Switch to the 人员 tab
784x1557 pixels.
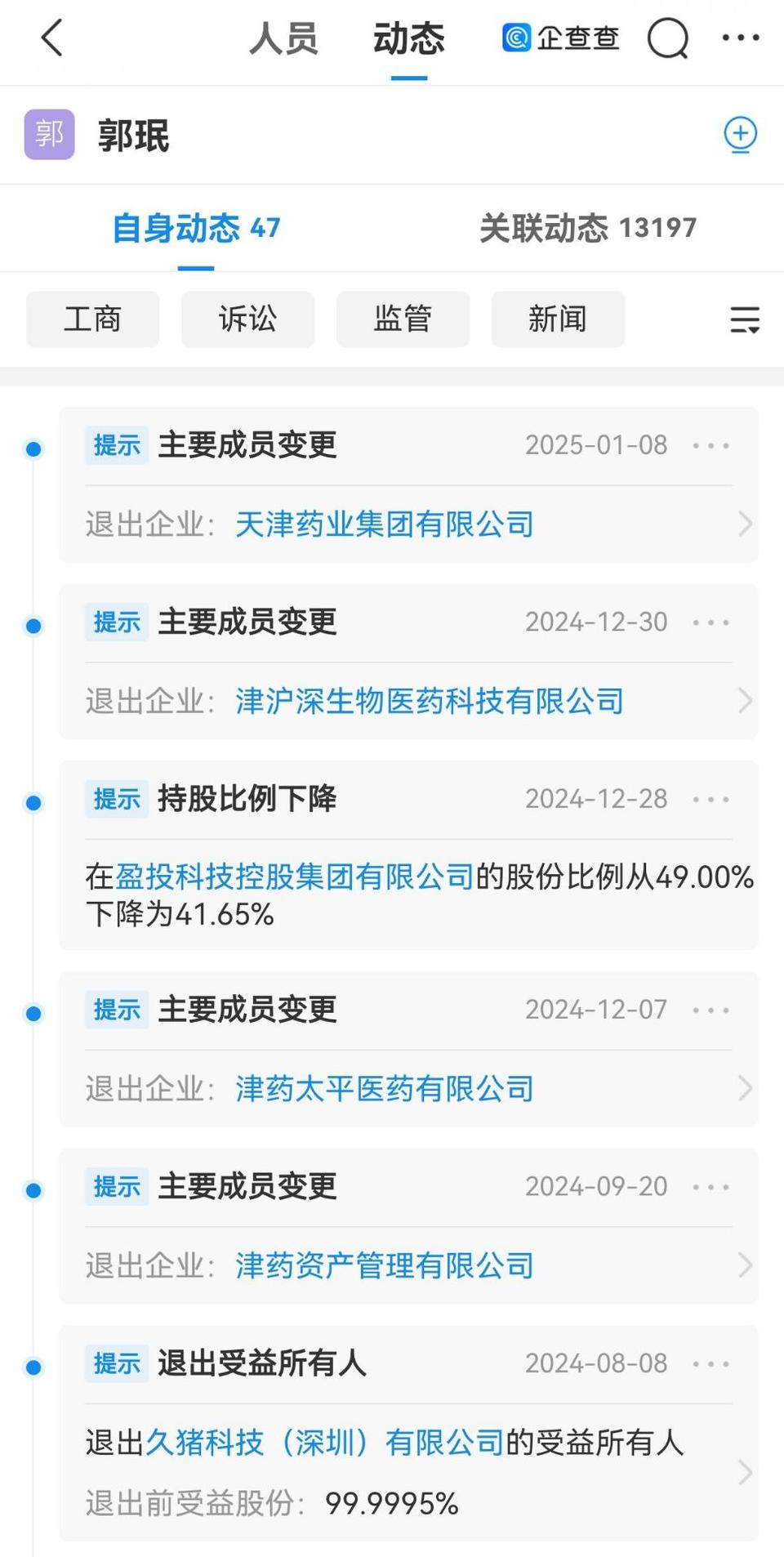pyautogui.click(x=283, y=38)
